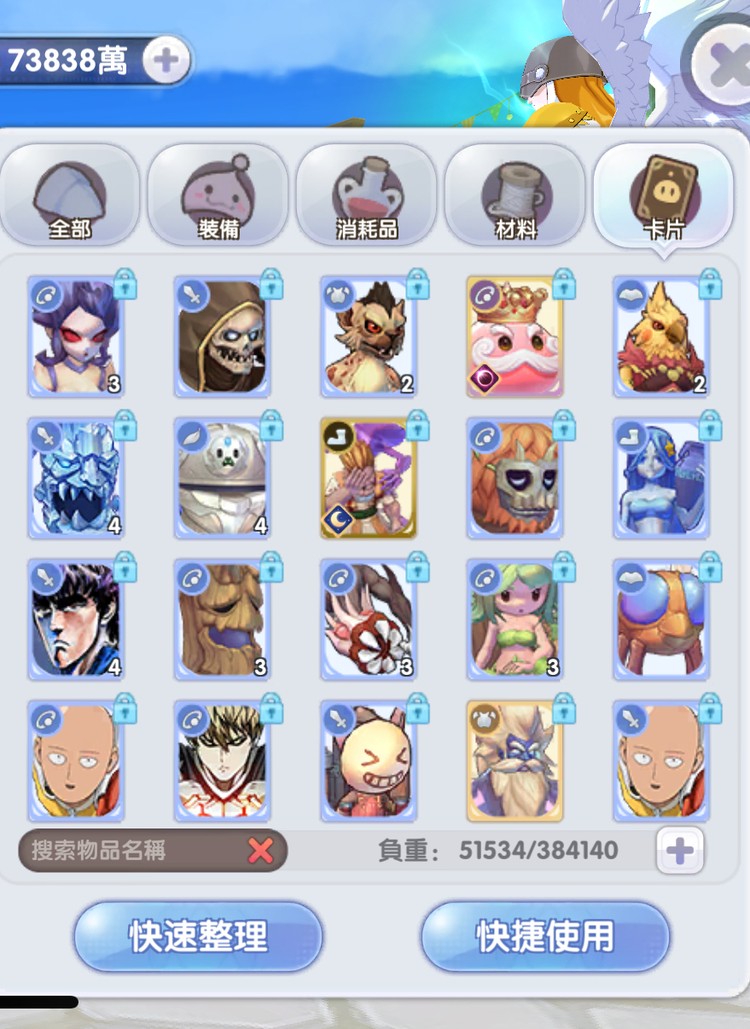Tap the 快捷使用 button
This screenshot has height=1029, width=750.
tap(545, 937)
